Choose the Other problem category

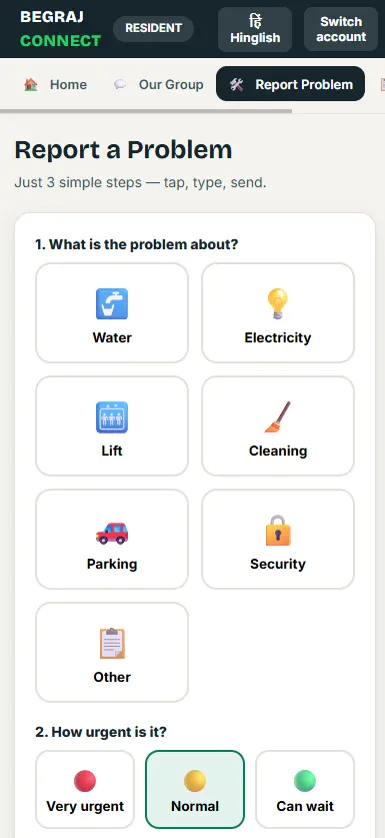[112, 652]
